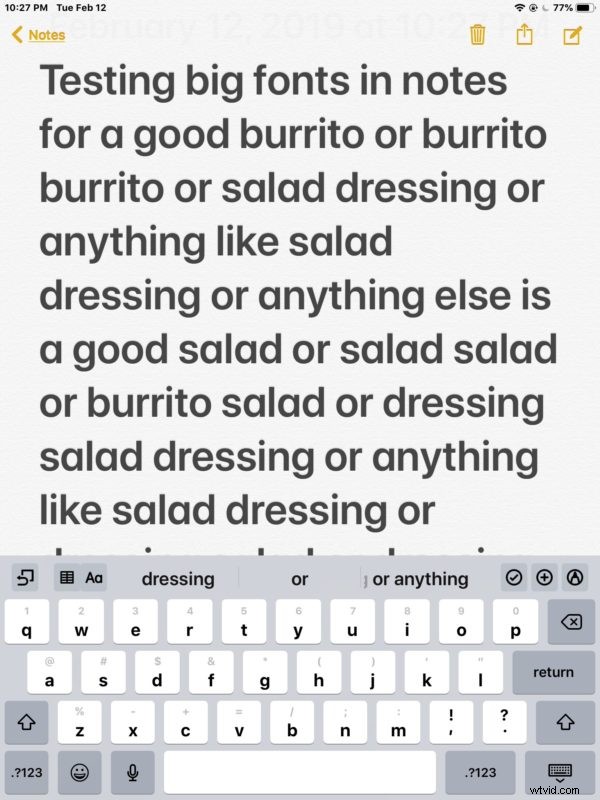Start dictation with the microphone key
600x800 pixels.
point(132,771)
